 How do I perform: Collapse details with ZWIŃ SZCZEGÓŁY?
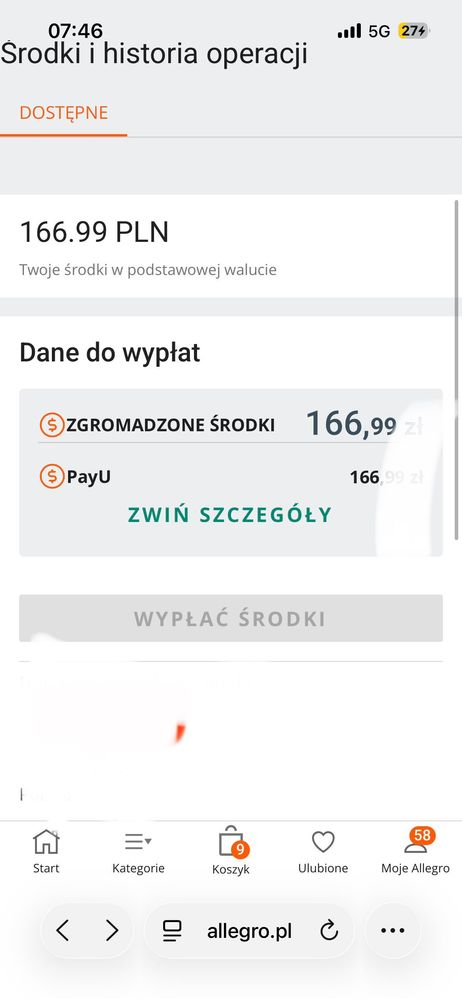230,515
